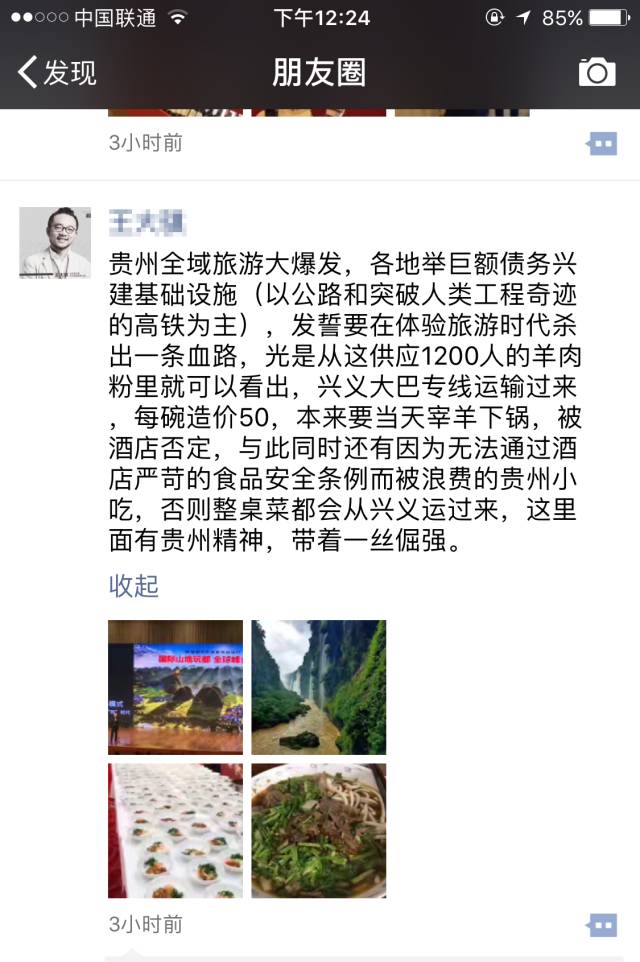Open the photo of plated dishes
This screenshot has width=640, height=962.
(x=175, y=830)
